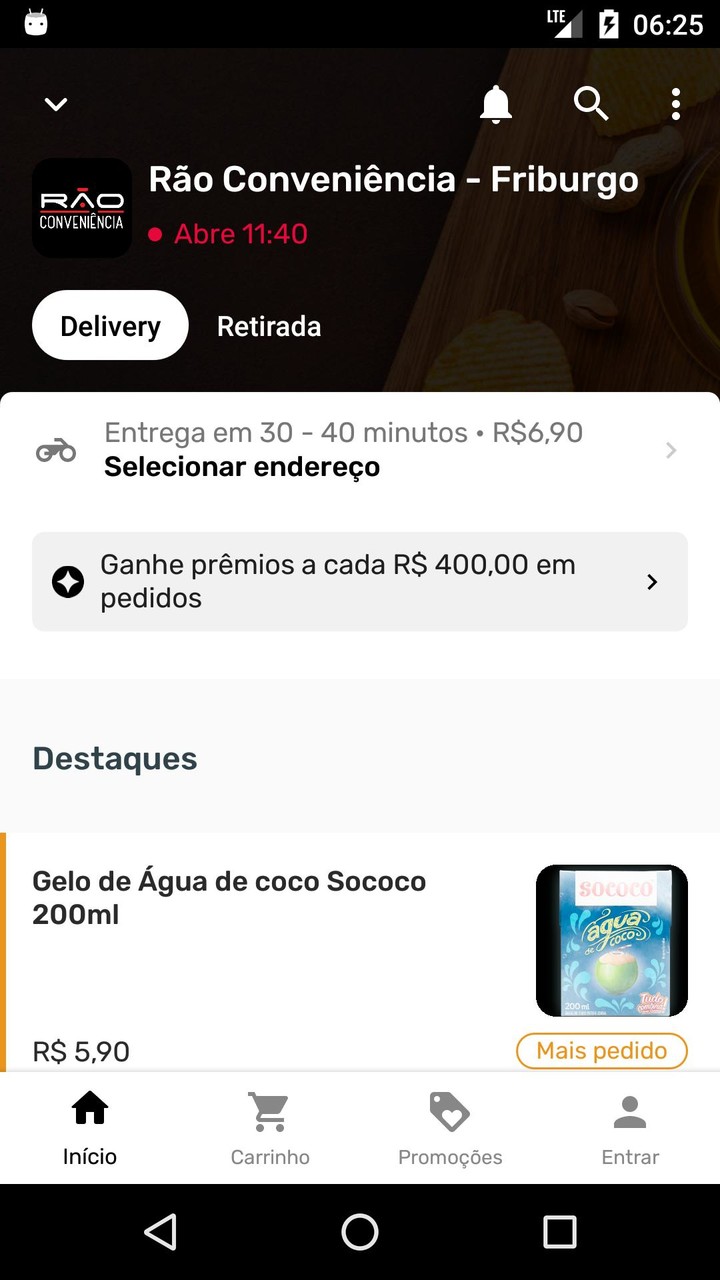Open the notifications bell
Image resolution: width=720 pixels, height=1280 pixels.
point(494,103)
